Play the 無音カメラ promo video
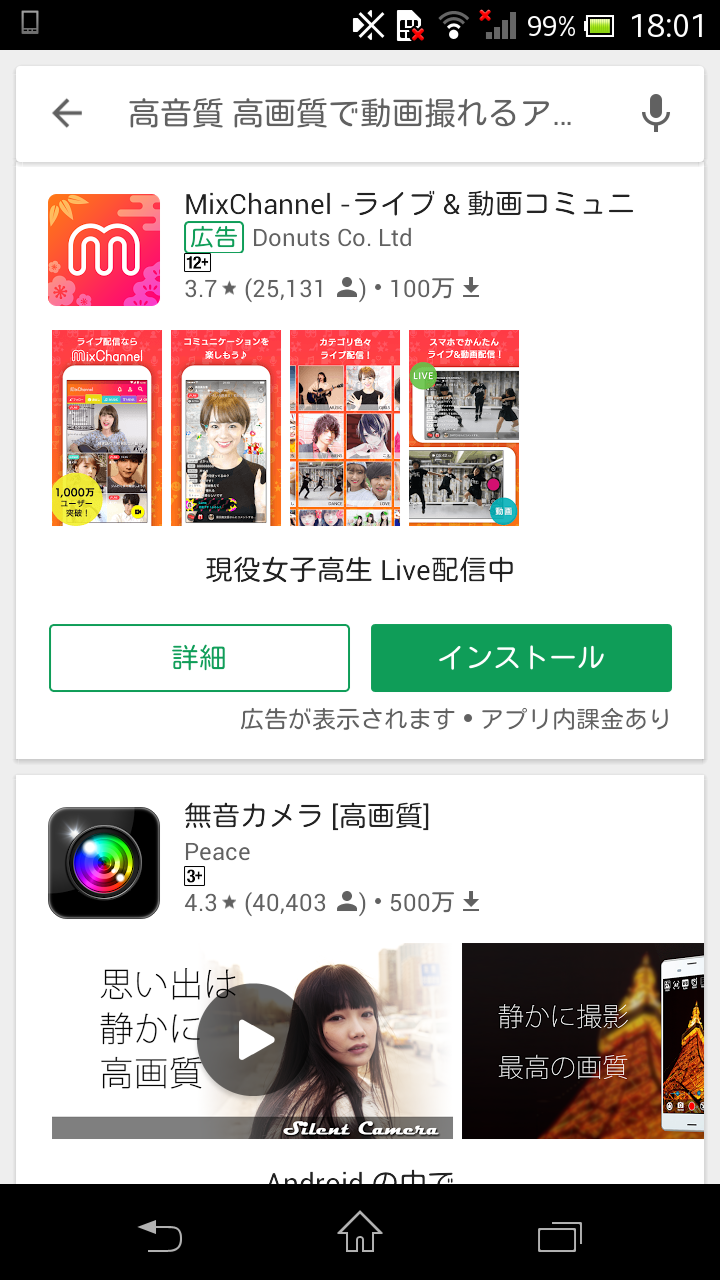 [255, 1041]
